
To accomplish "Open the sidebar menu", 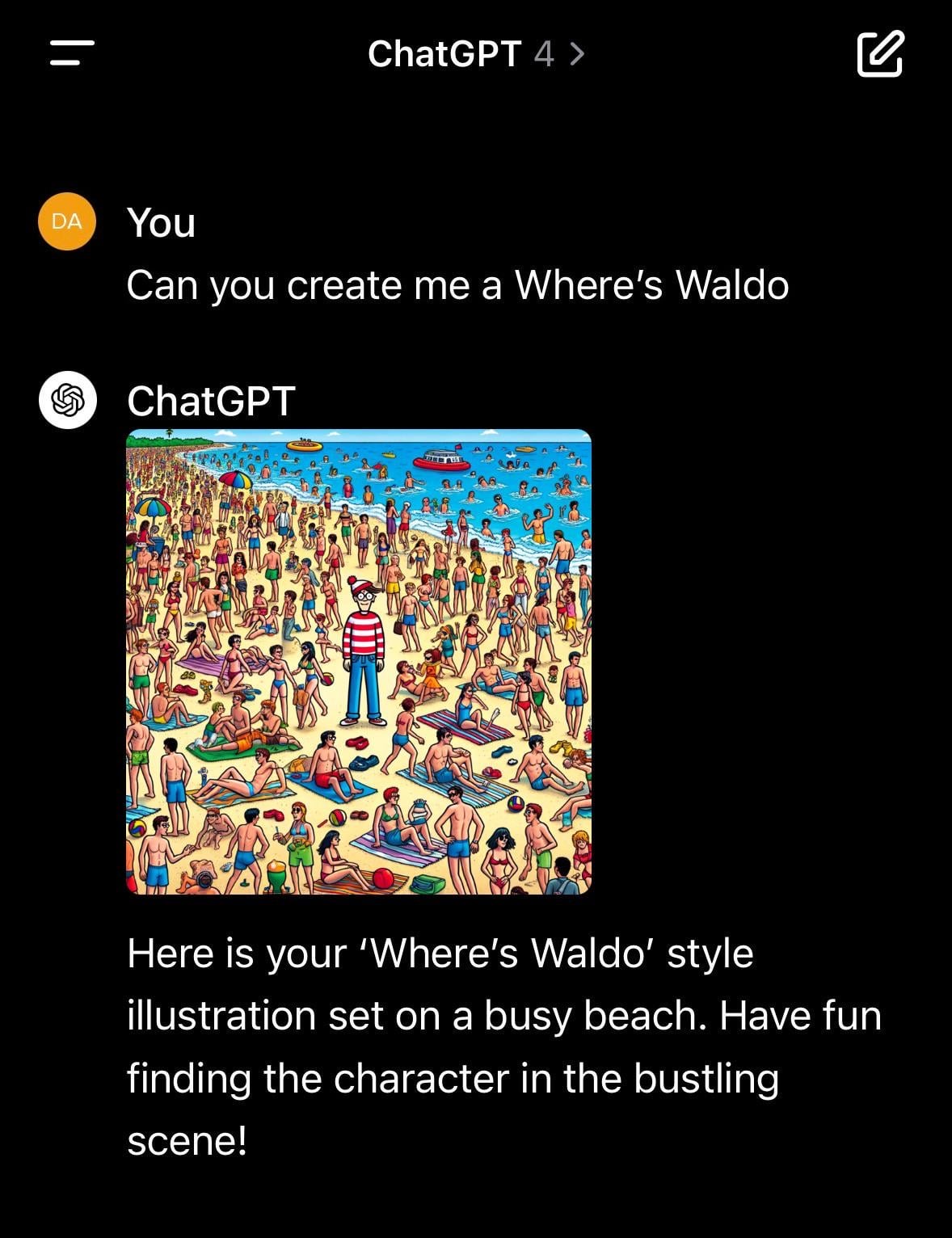I will point(72,53).
